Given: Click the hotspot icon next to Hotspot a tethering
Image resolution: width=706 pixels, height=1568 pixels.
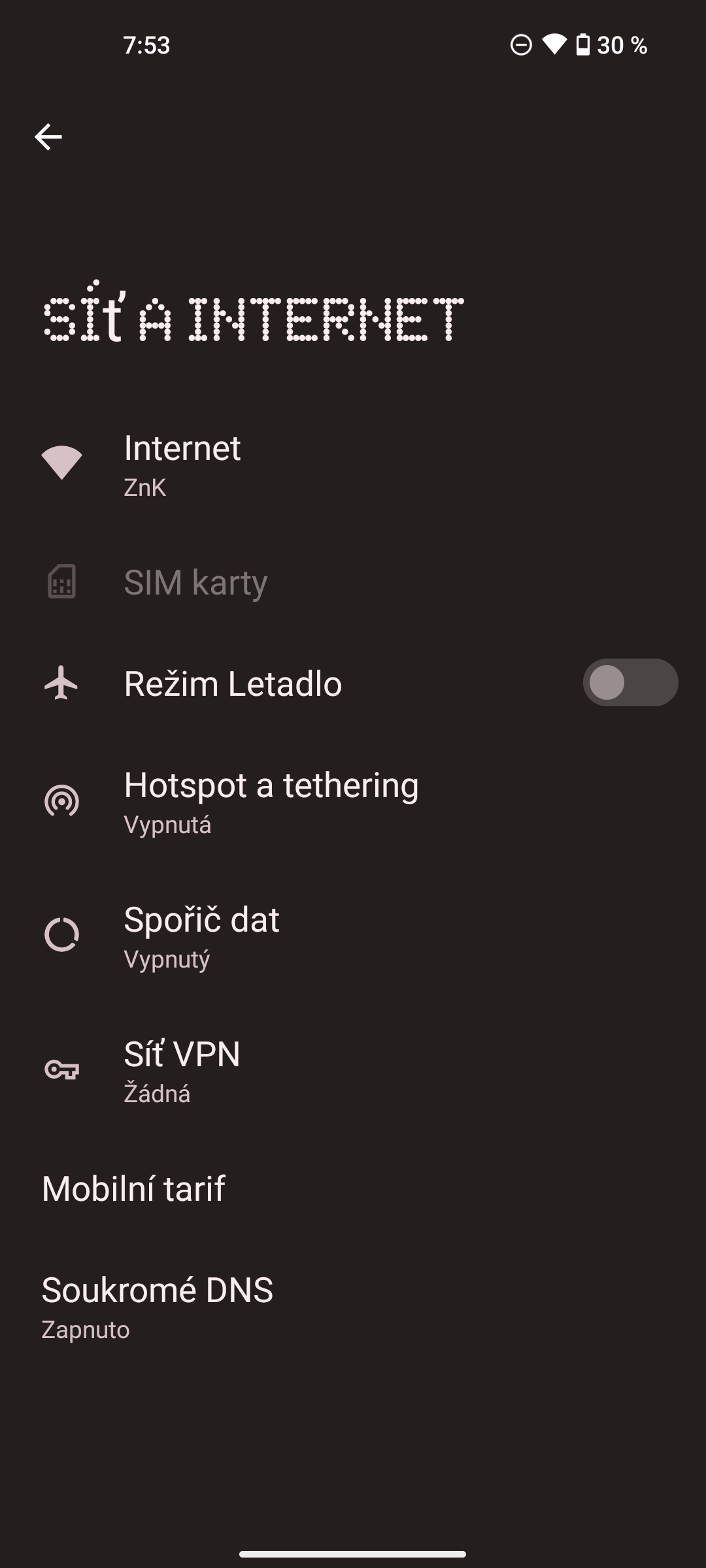Looking at the screenshot, I should 63,802.
